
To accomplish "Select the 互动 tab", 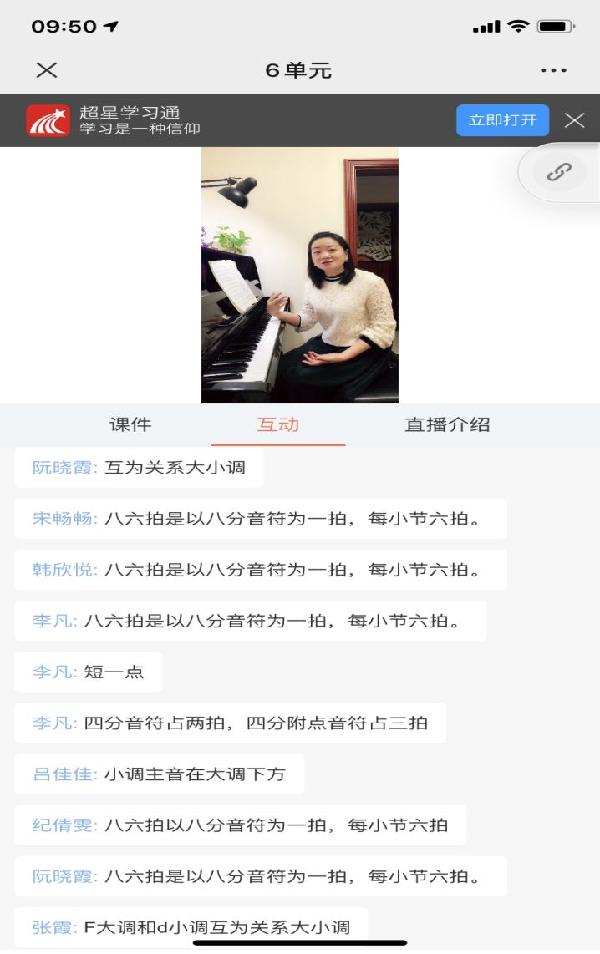I will [278, 424].
